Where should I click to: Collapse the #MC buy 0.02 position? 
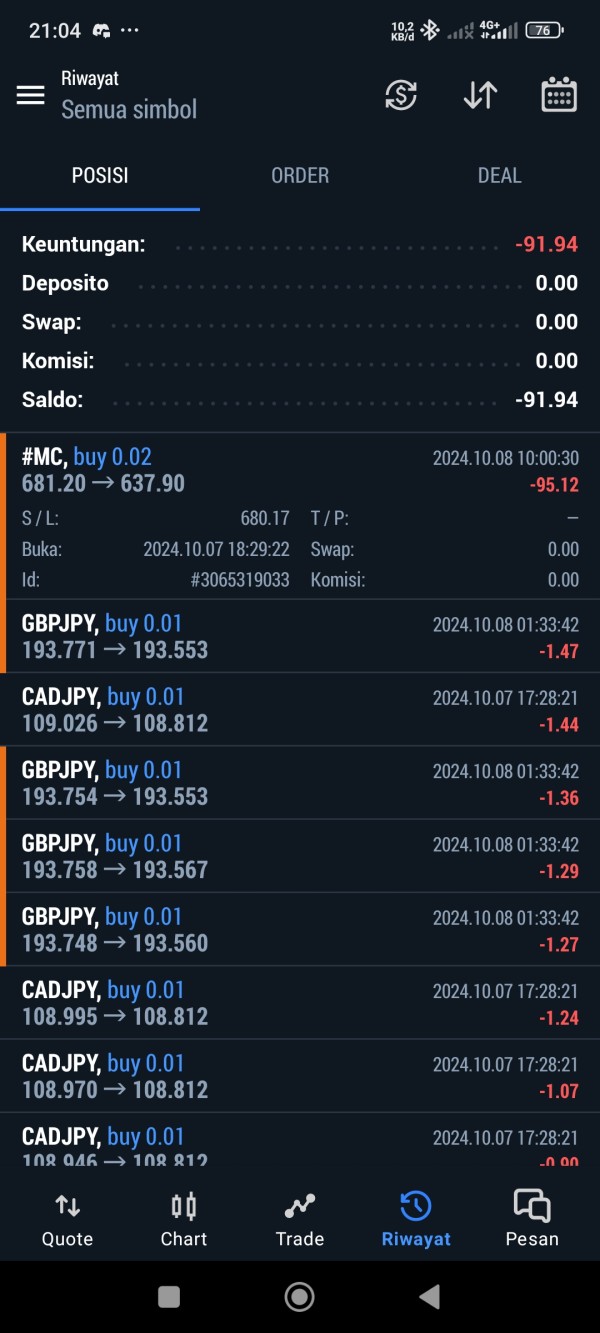(300, 471)
